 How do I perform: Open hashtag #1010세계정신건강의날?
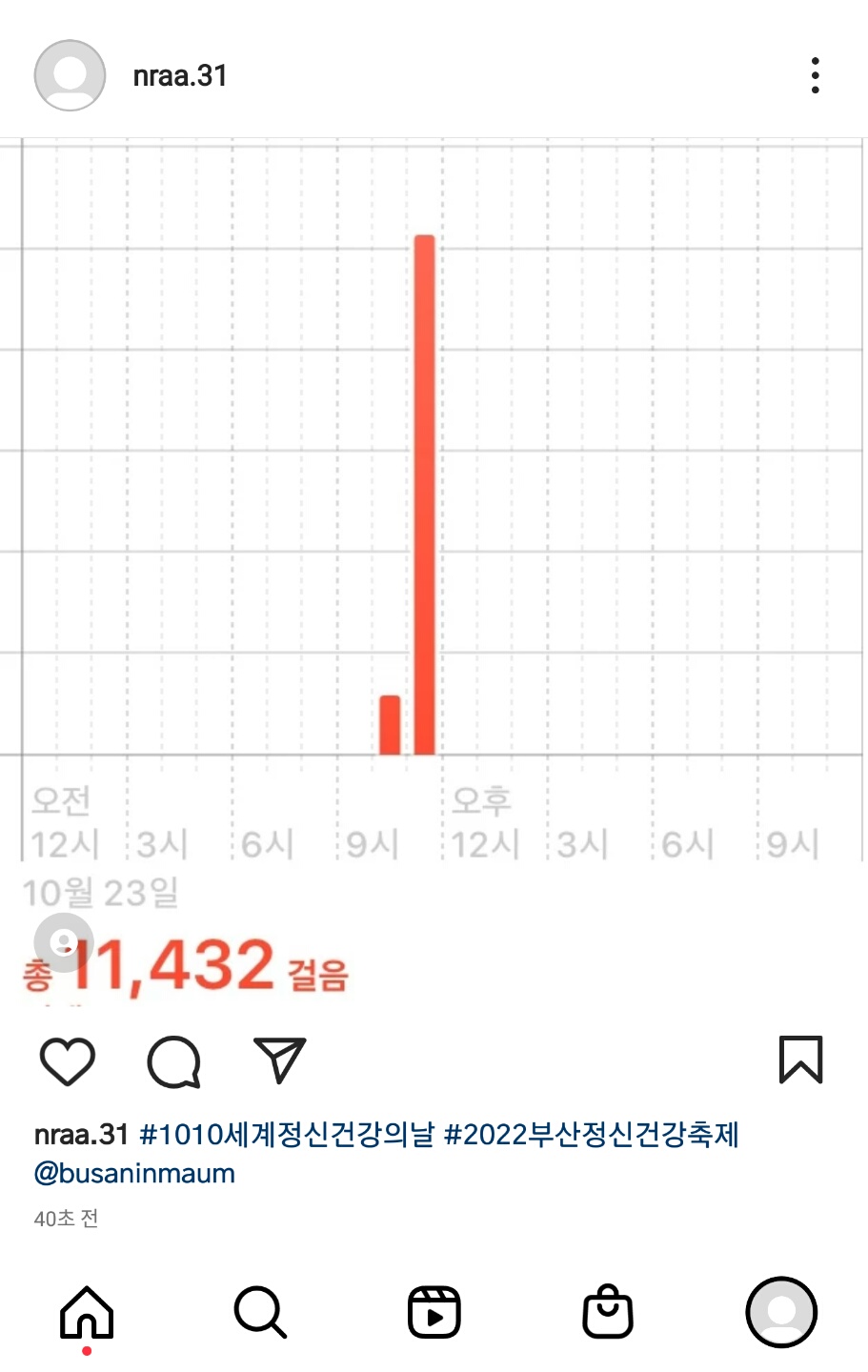(287, 1135)
